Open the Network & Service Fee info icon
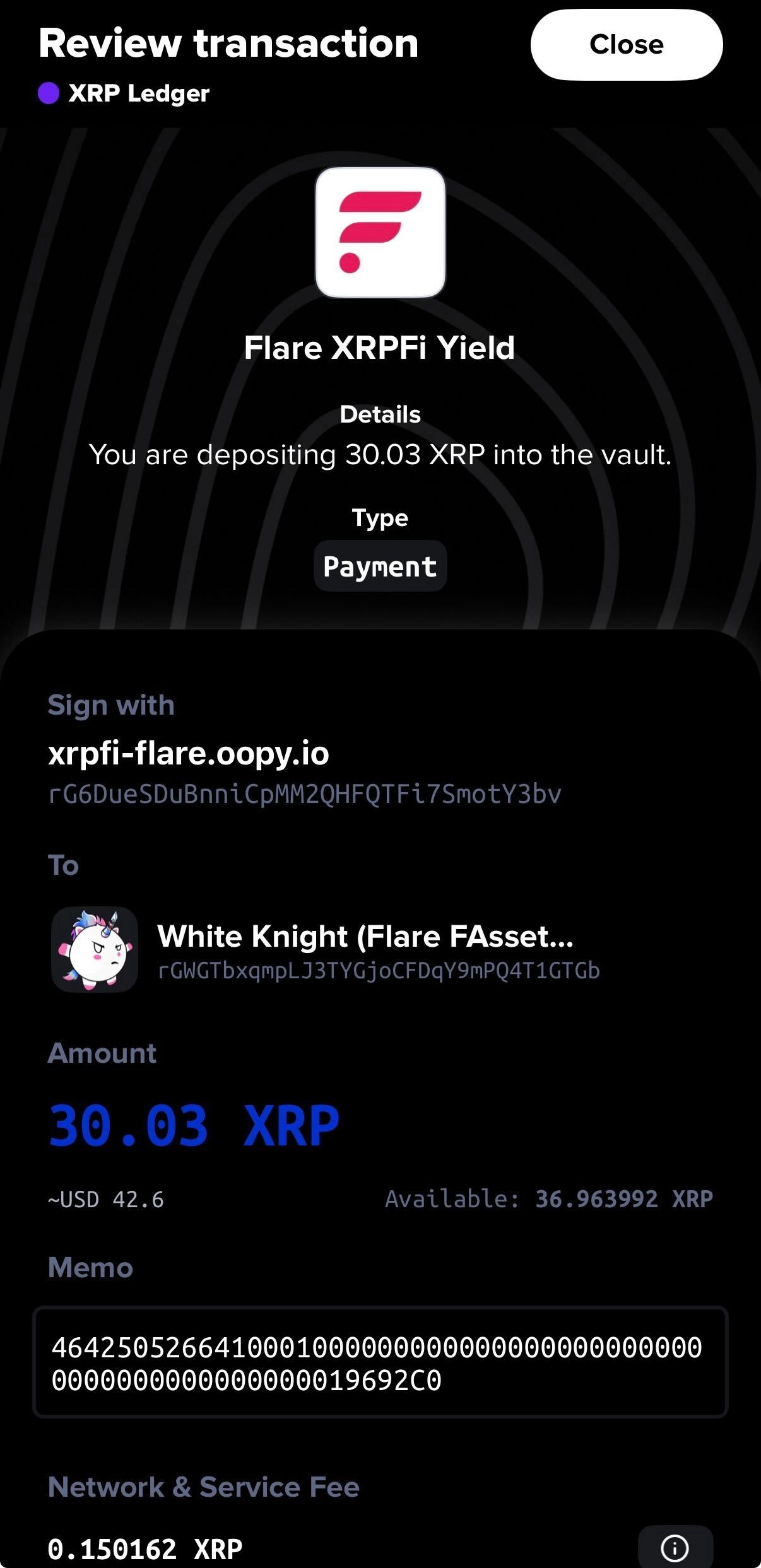 tap(675, 1547)
